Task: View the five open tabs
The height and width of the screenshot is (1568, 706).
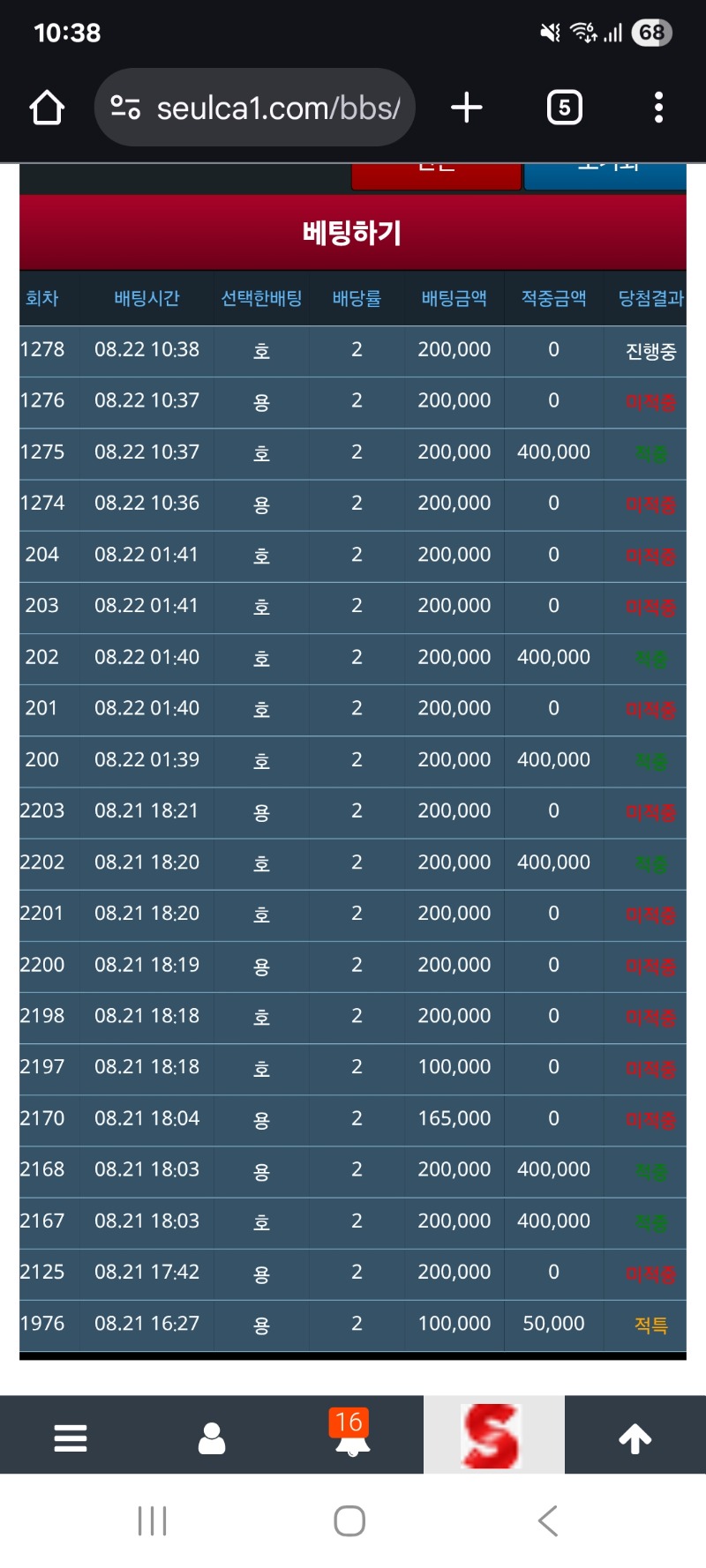Action: pyautogui.click(x=564, y=108)
